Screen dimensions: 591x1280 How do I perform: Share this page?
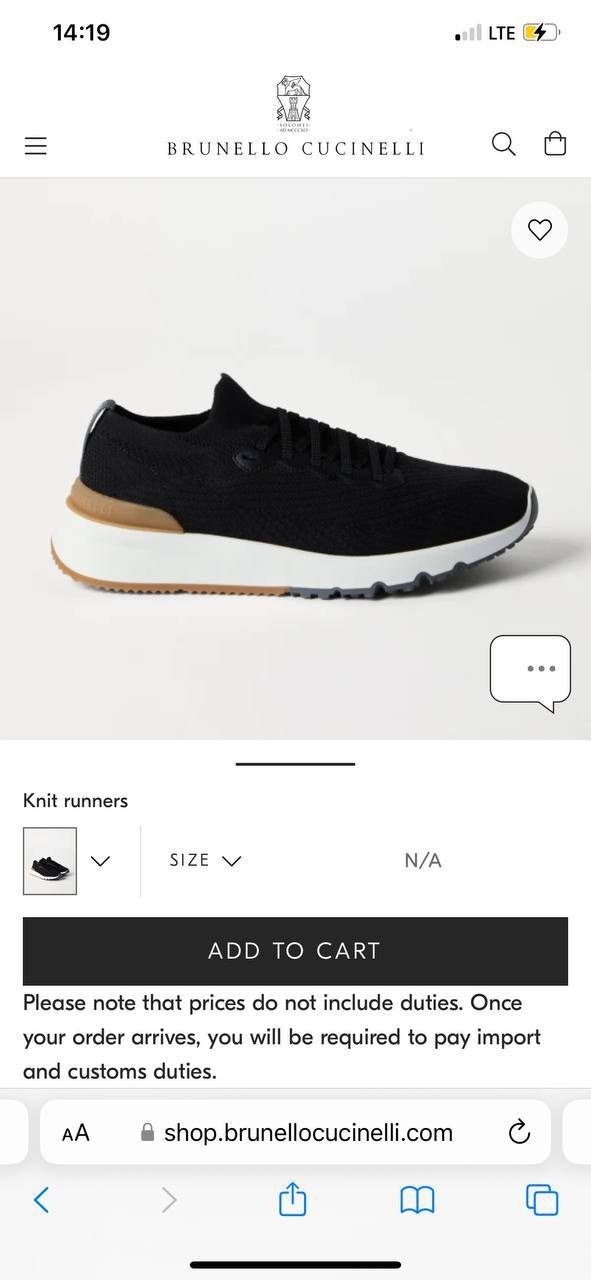click(x=292, y=1198)
